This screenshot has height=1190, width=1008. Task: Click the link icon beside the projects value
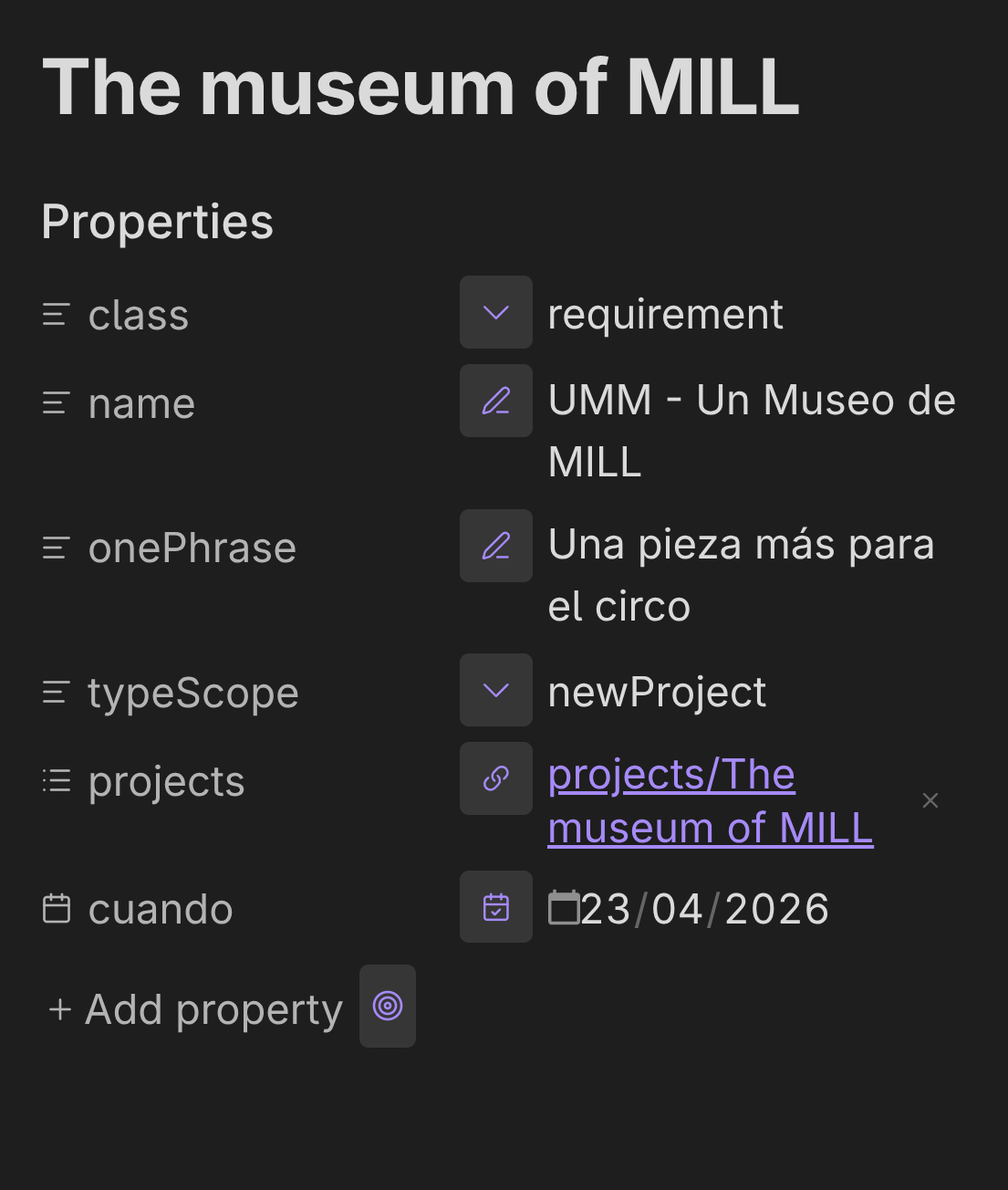pos(495,778)
